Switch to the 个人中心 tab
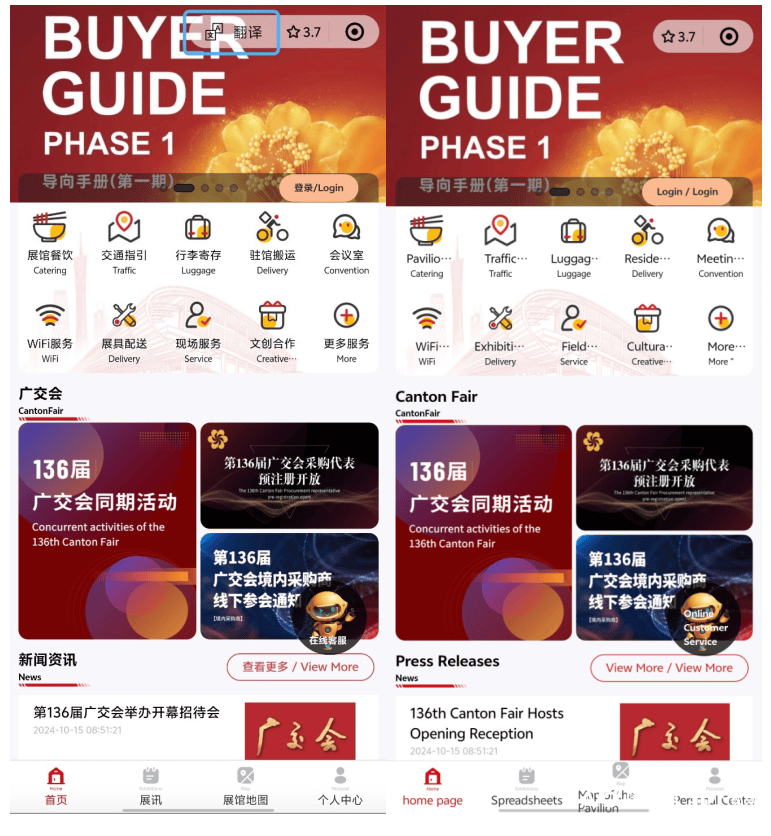771x836 pixels. [340, 787]
